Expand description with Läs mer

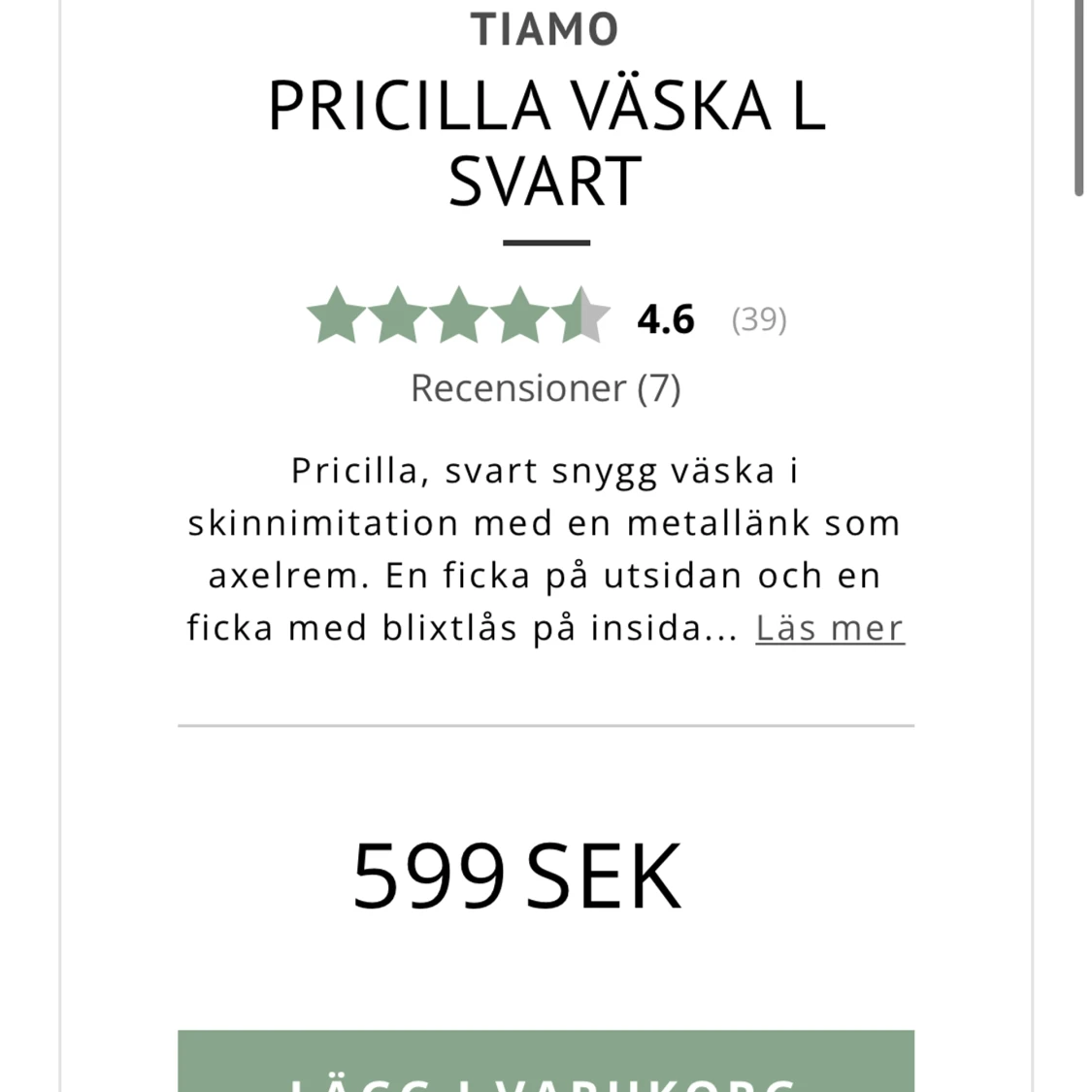click(x=830, y=628)
